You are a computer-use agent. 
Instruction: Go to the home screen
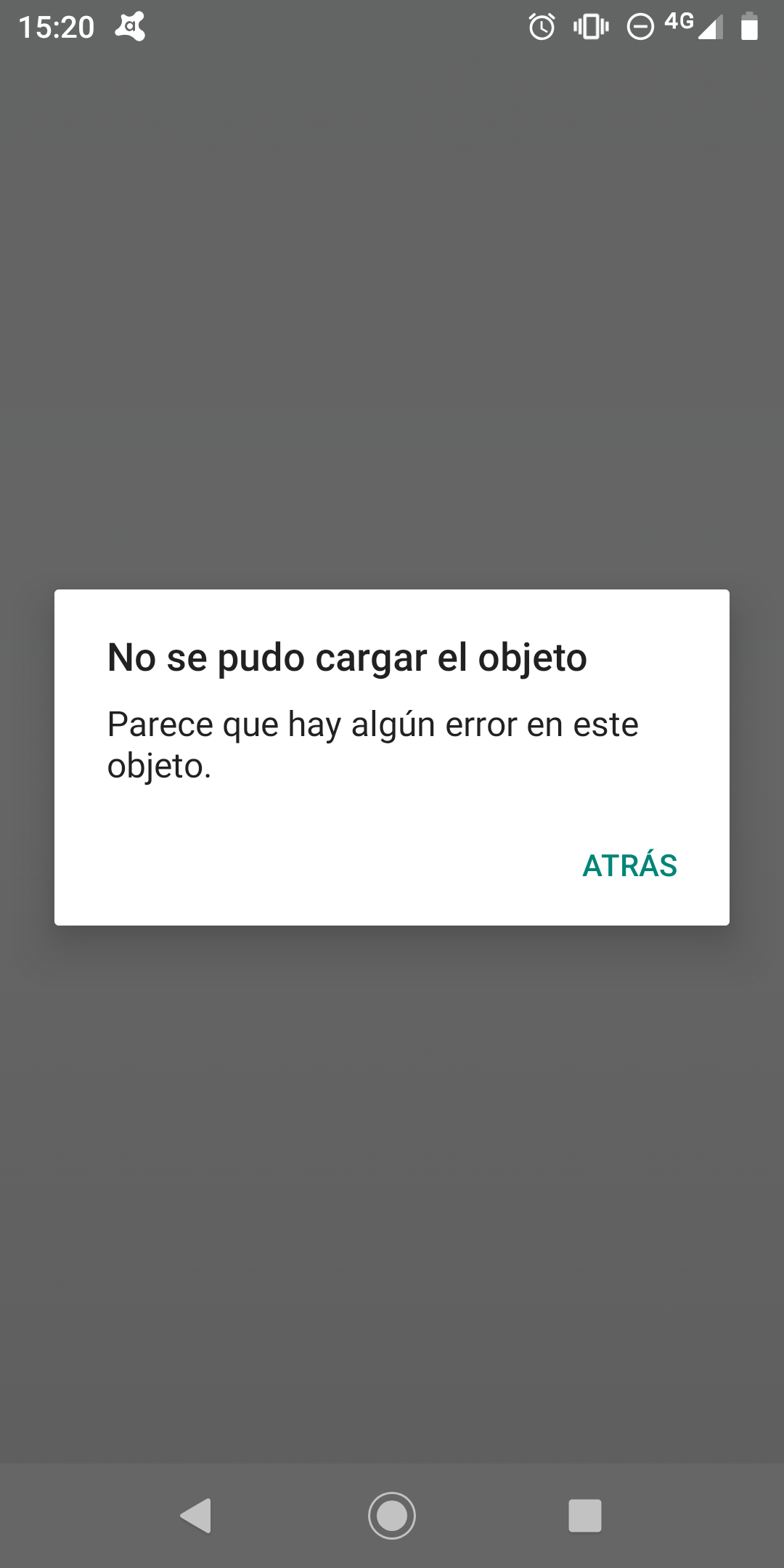coord(392,1515)
